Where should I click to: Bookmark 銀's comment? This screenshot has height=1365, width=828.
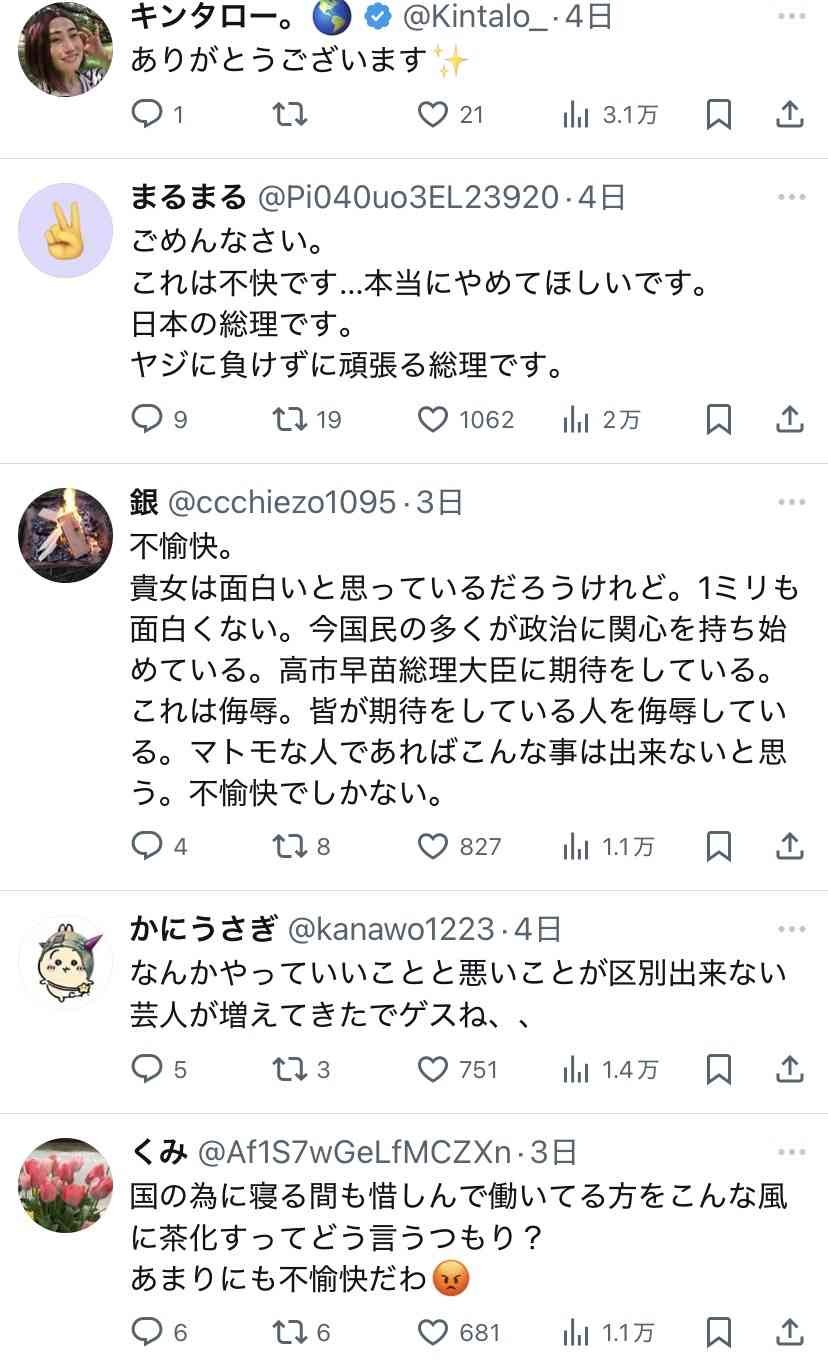(718, 847)
